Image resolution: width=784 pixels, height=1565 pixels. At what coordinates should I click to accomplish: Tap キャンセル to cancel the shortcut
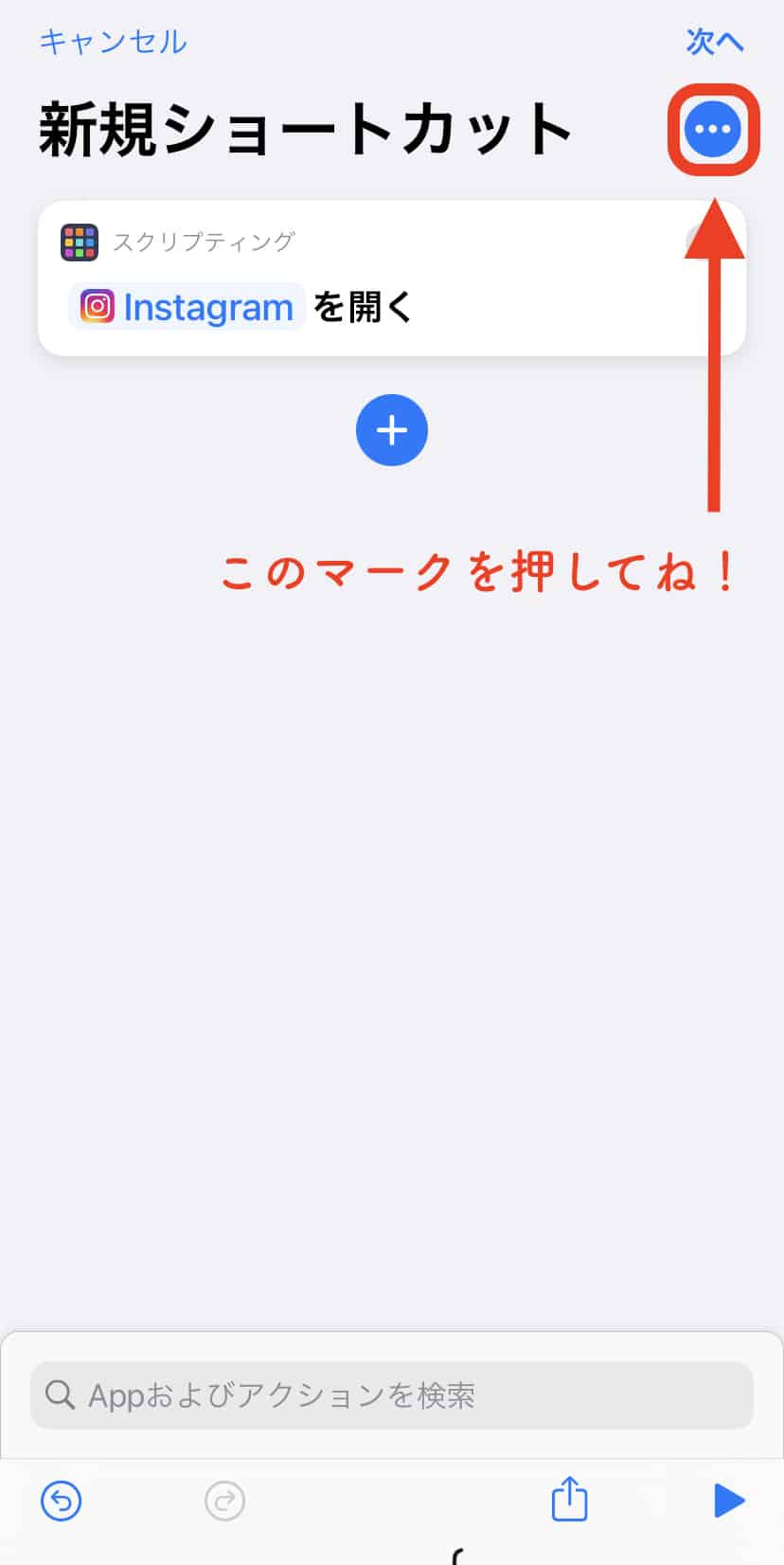coord(113,42)
